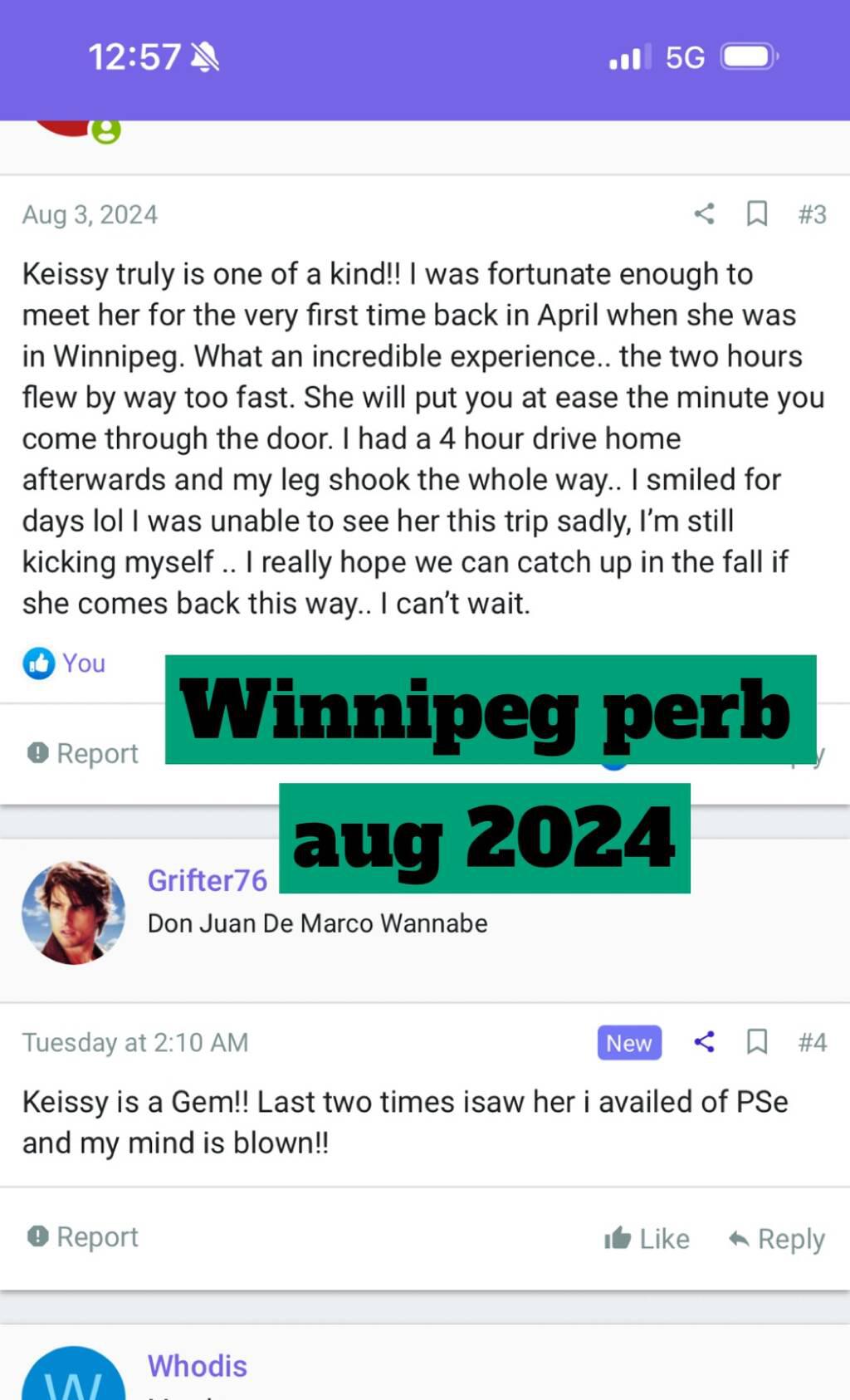This screenshot has width=850, height=1400.
Task: Open Grifter76's profile name
Action: click(x=207, y=880)
